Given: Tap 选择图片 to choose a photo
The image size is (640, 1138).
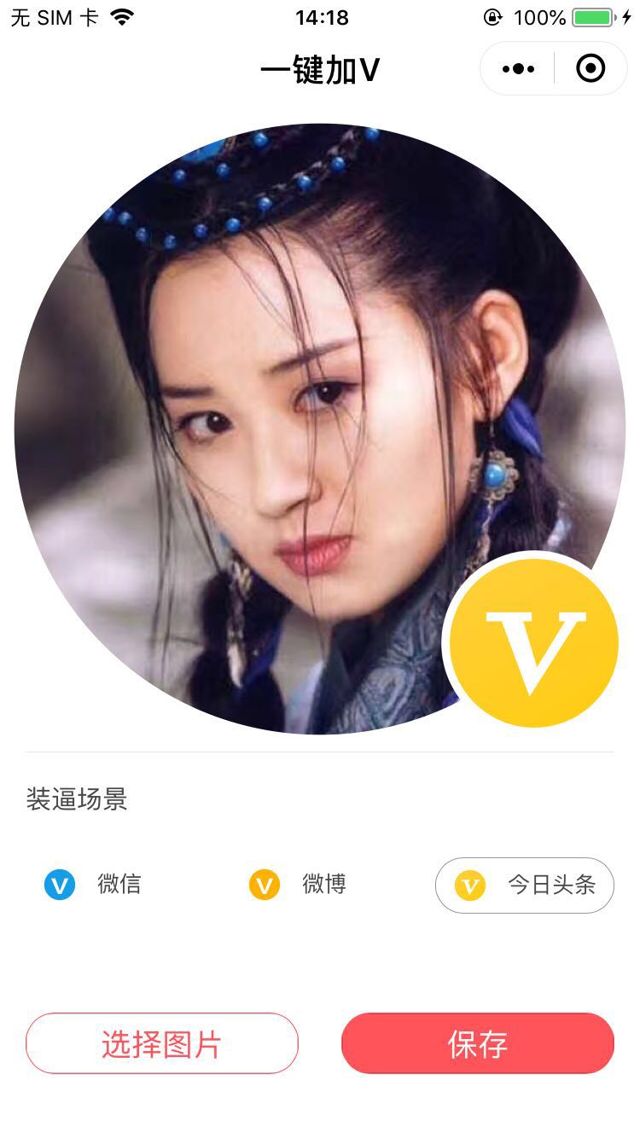Looking at the screenshot, I should (162, 1043).
